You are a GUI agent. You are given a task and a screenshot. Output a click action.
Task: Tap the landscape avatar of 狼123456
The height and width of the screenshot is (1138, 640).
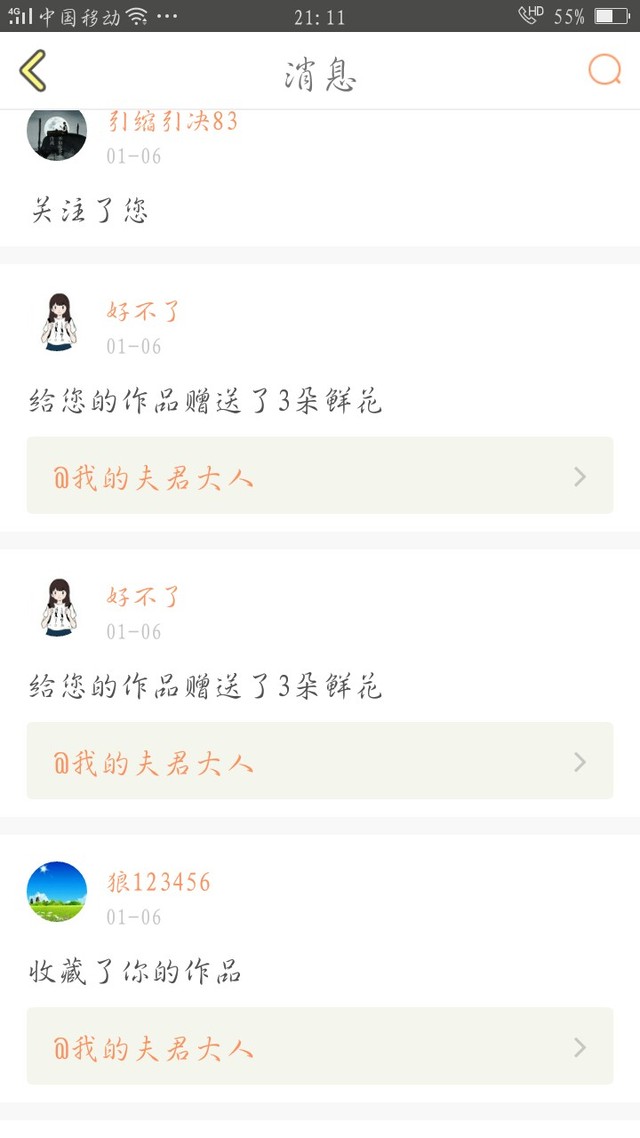[x=57, y=891]
